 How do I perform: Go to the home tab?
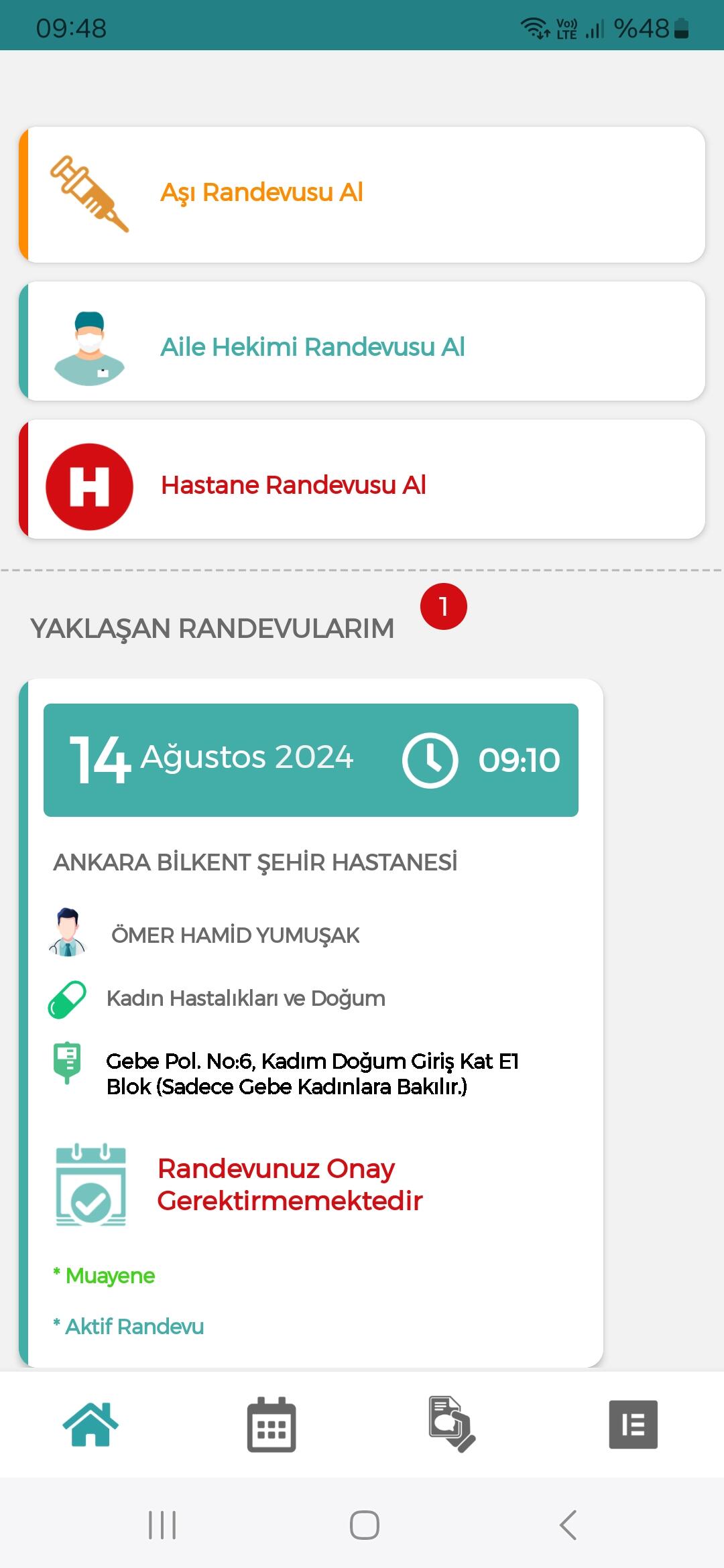click(x=90, y=1424)
